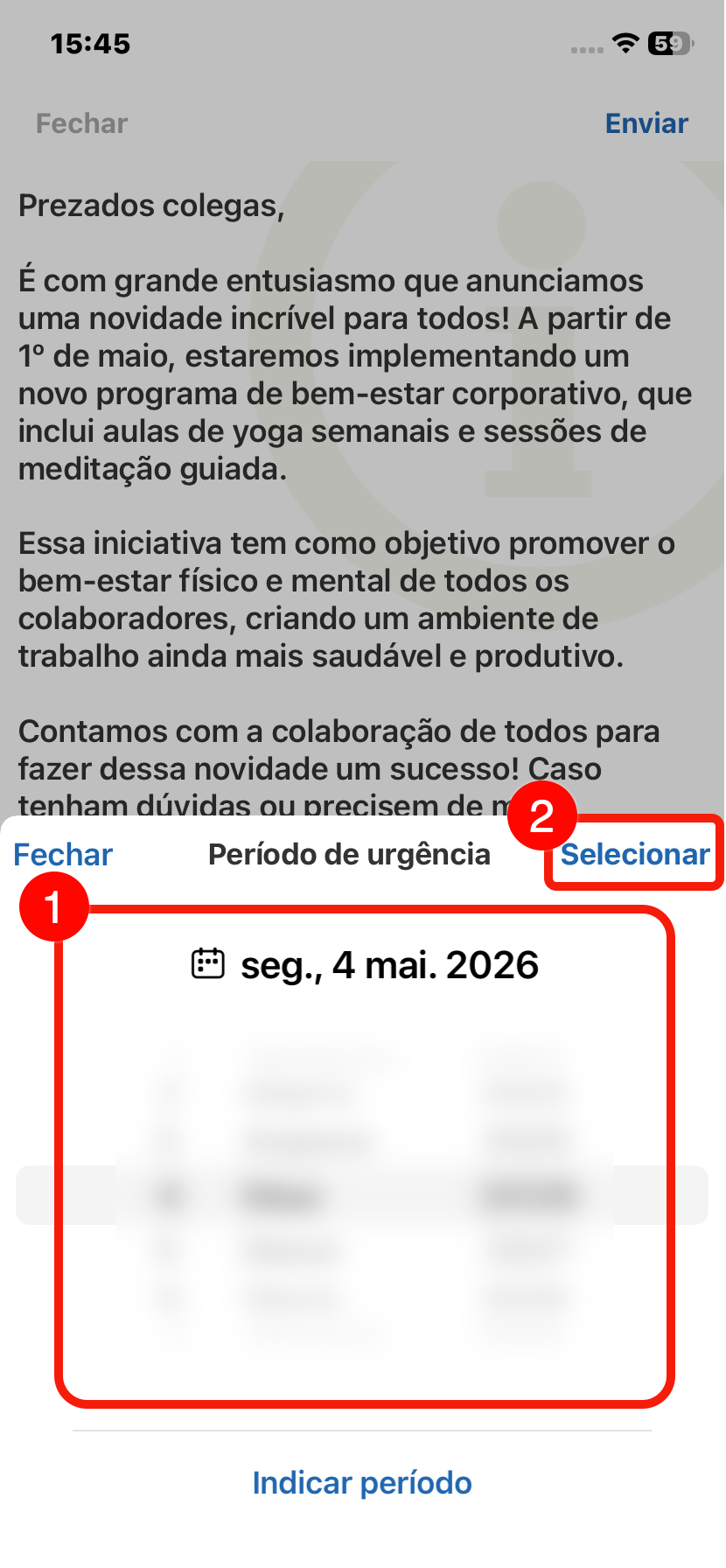Close the Período de urgência sheet

[63, 855]
